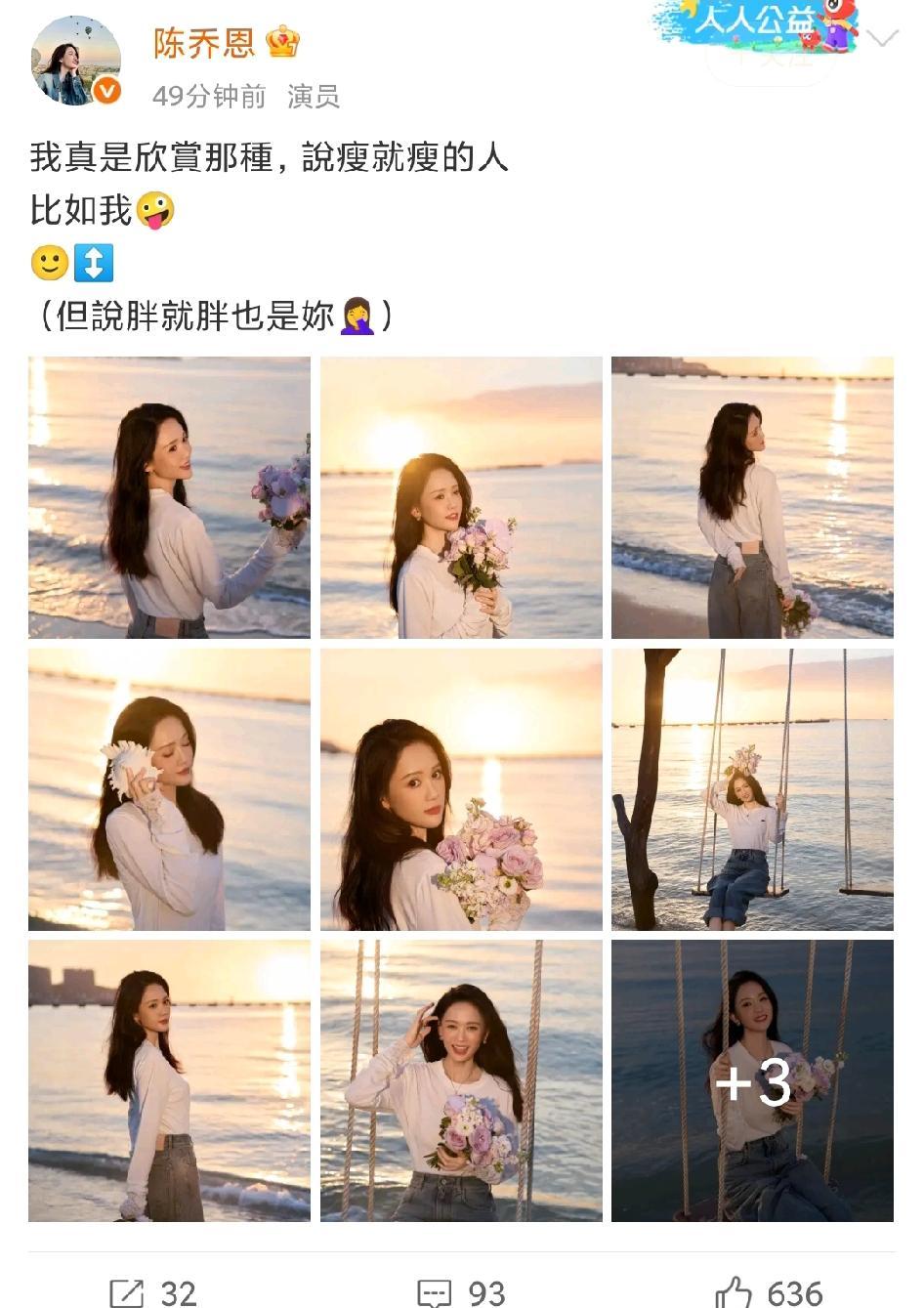Open the seashell-in-hair photo
Image resolution: width=924 pixels, height=1308 pixels.
pos(168,788)
